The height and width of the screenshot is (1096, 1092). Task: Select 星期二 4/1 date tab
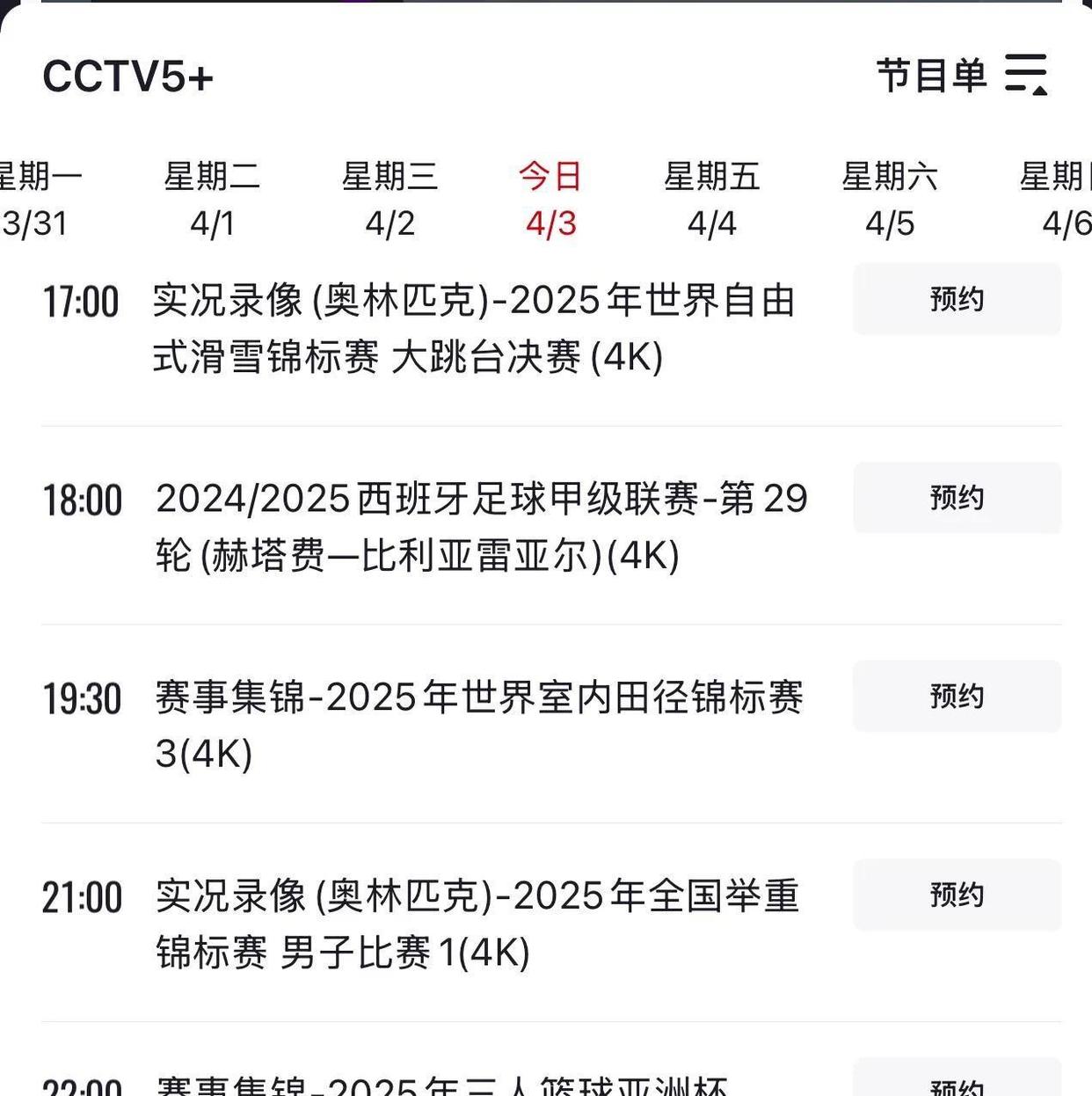(x=212, y=200)
